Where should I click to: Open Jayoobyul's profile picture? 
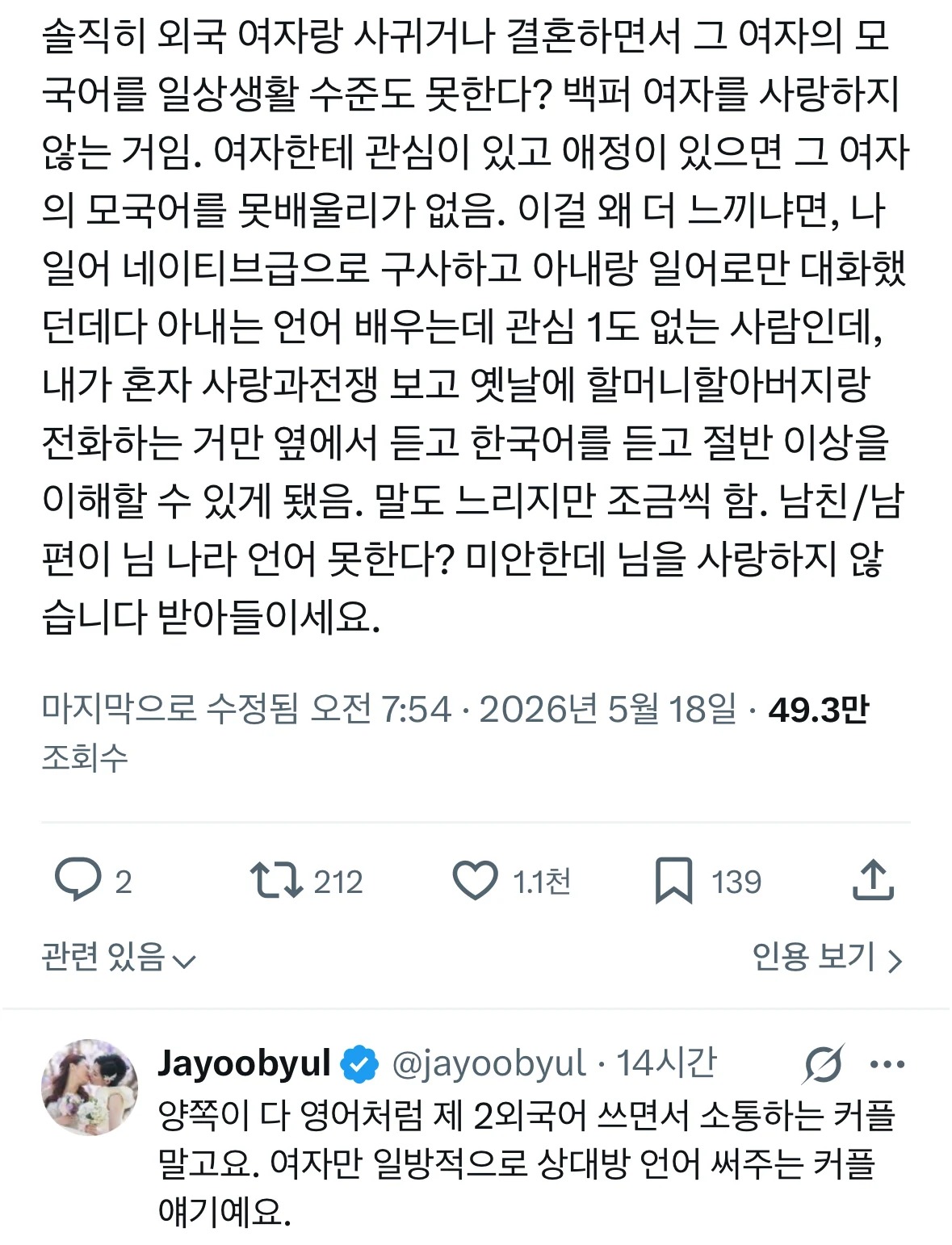click(89, 1087)
